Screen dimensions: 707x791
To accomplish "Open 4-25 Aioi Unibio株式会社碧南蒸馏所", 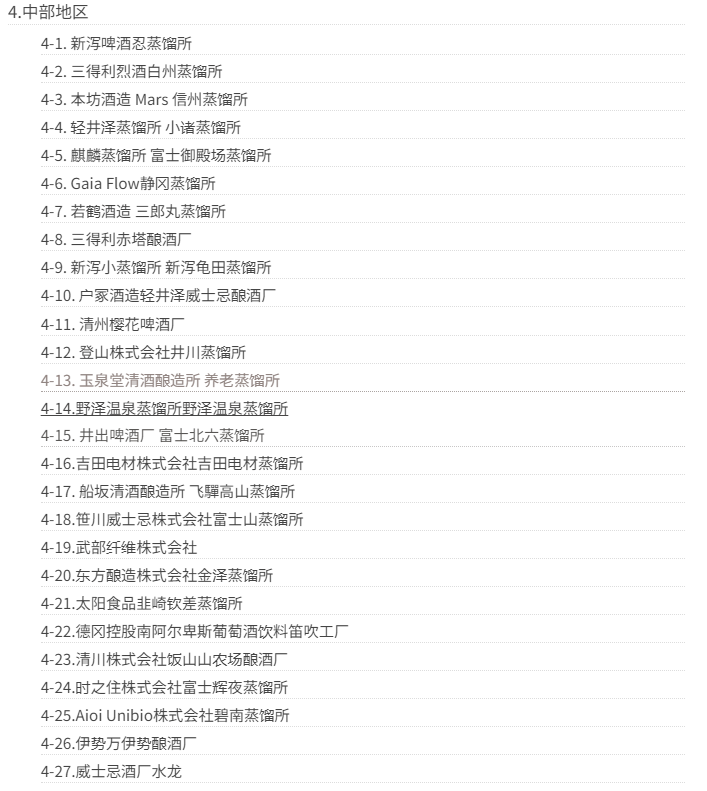I will coord(165,716).
